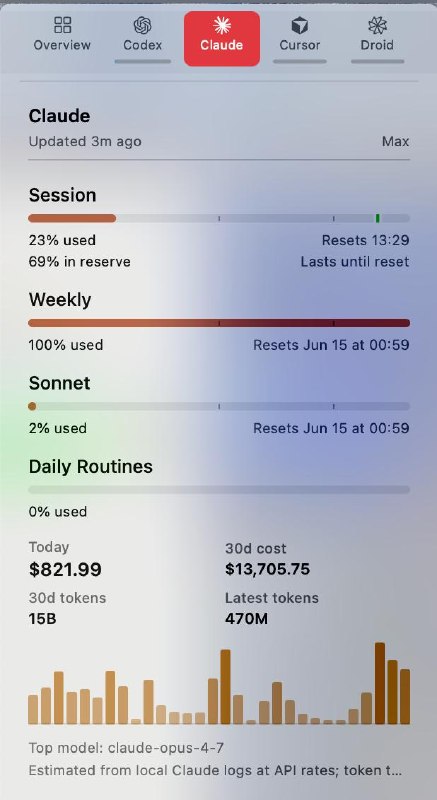Open the Codex tab
Screen dimensions: 437x800
click(x=143, y=34)
